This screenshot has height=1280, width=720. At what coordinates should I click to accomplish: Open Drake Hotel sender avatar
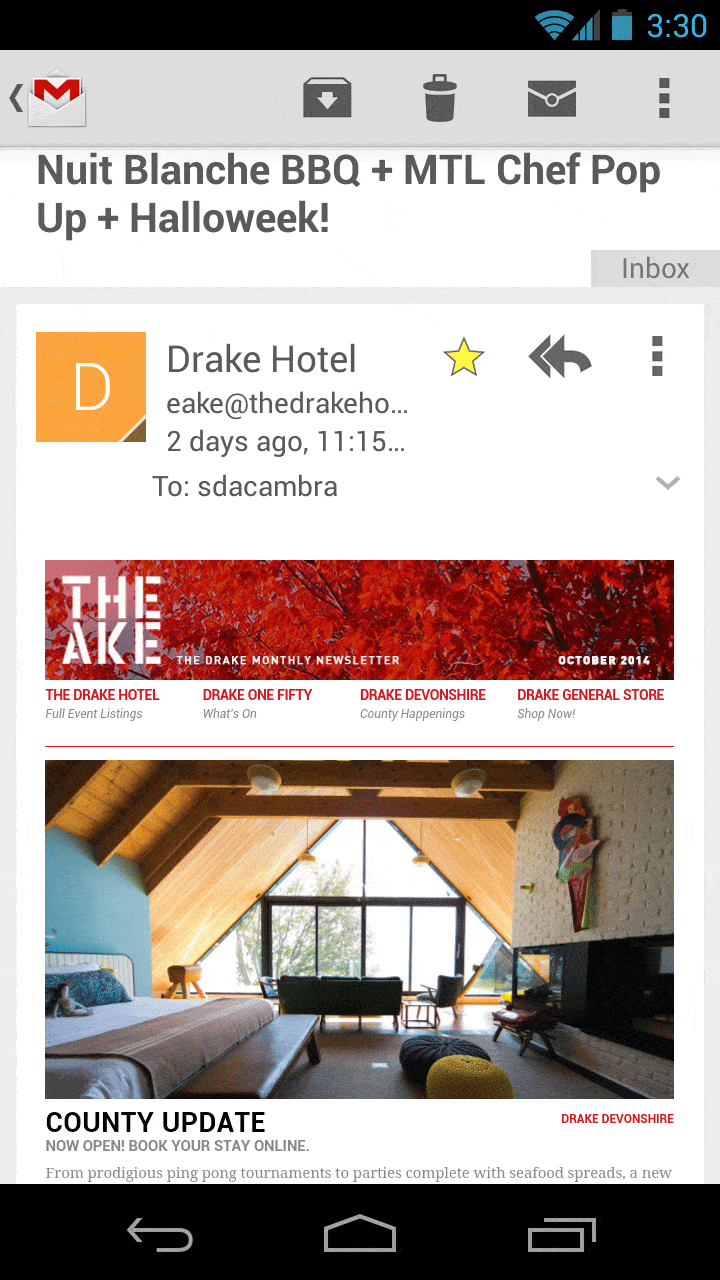[91, 387]
